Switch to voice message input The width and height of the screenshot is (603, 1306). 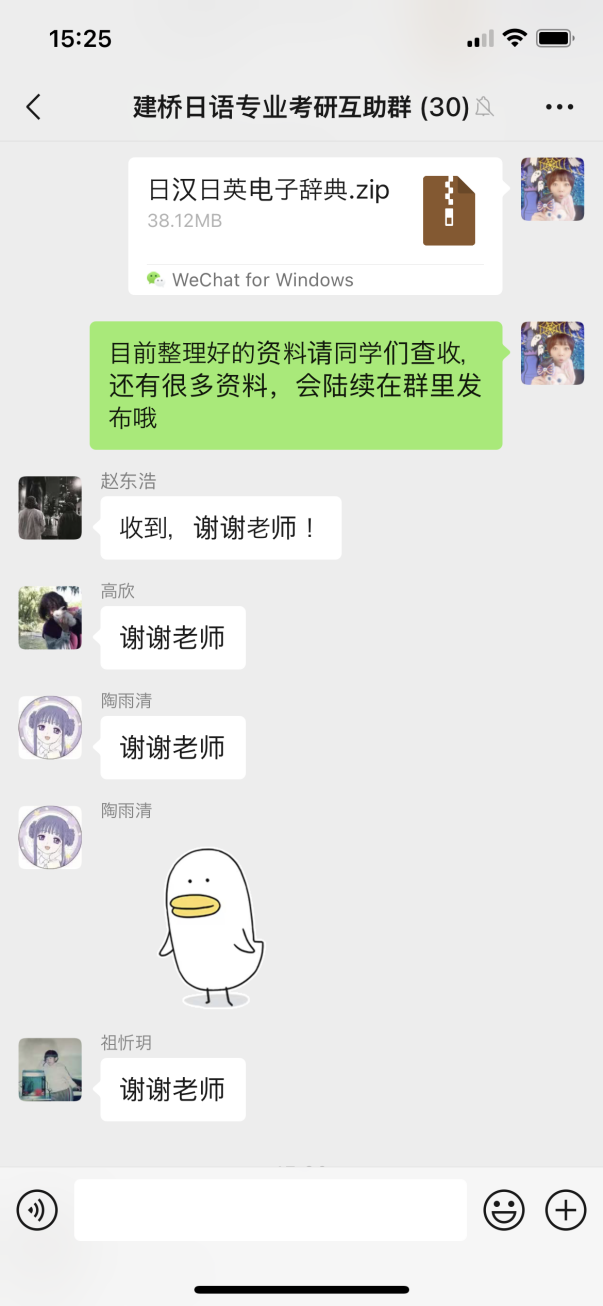click(37, 1211)
